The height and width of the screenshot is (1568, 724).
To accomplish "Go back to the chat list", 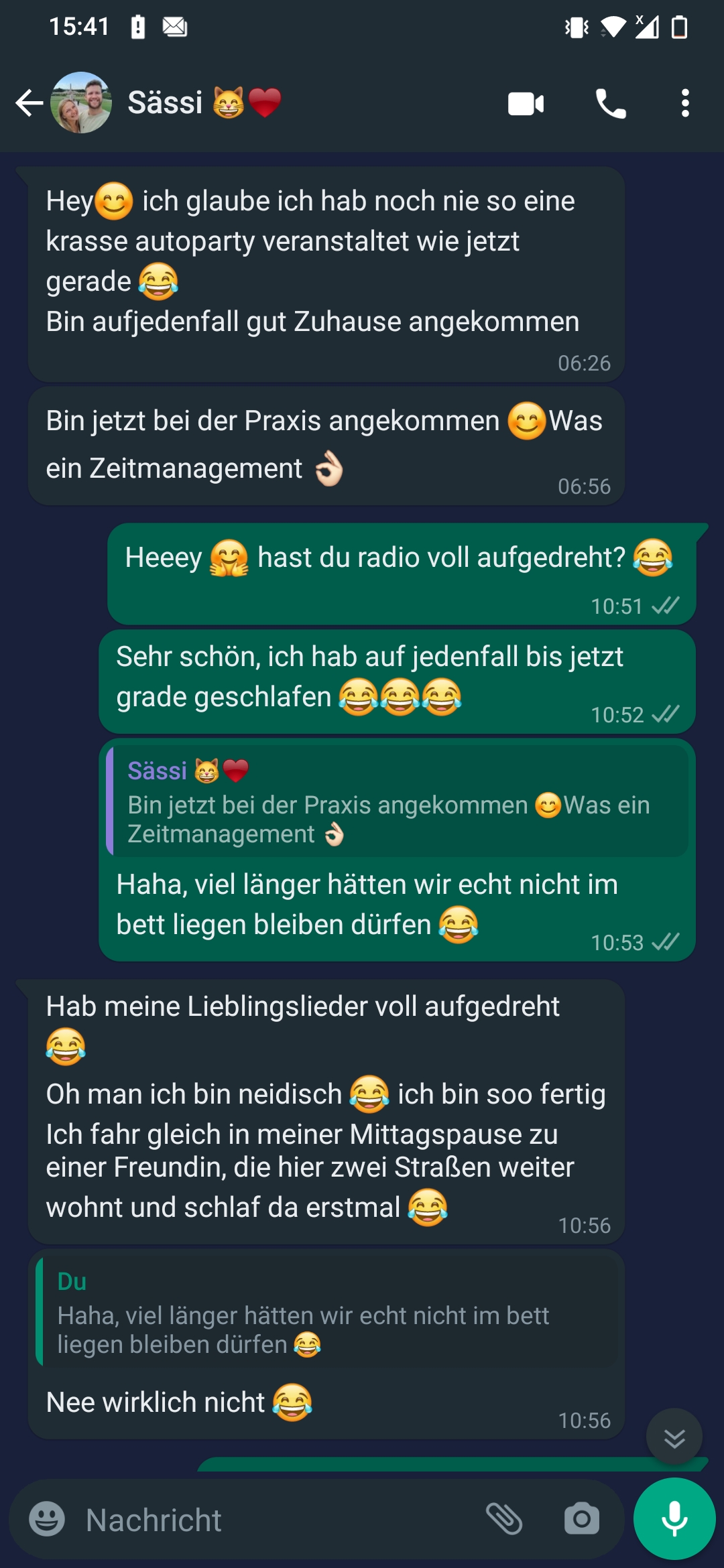I will [x=29, y=103].
